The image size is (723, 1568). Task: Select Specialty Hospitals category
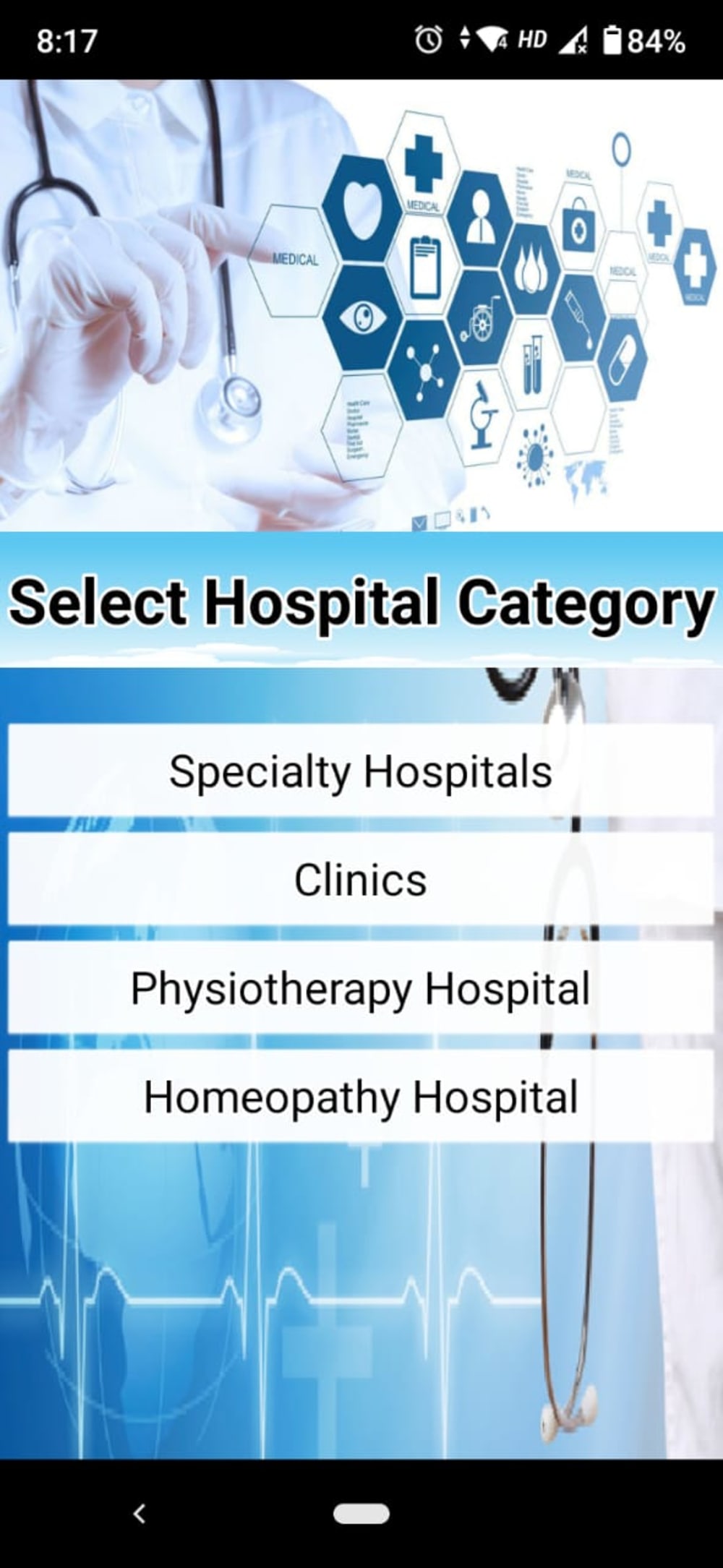coord(361,771)
